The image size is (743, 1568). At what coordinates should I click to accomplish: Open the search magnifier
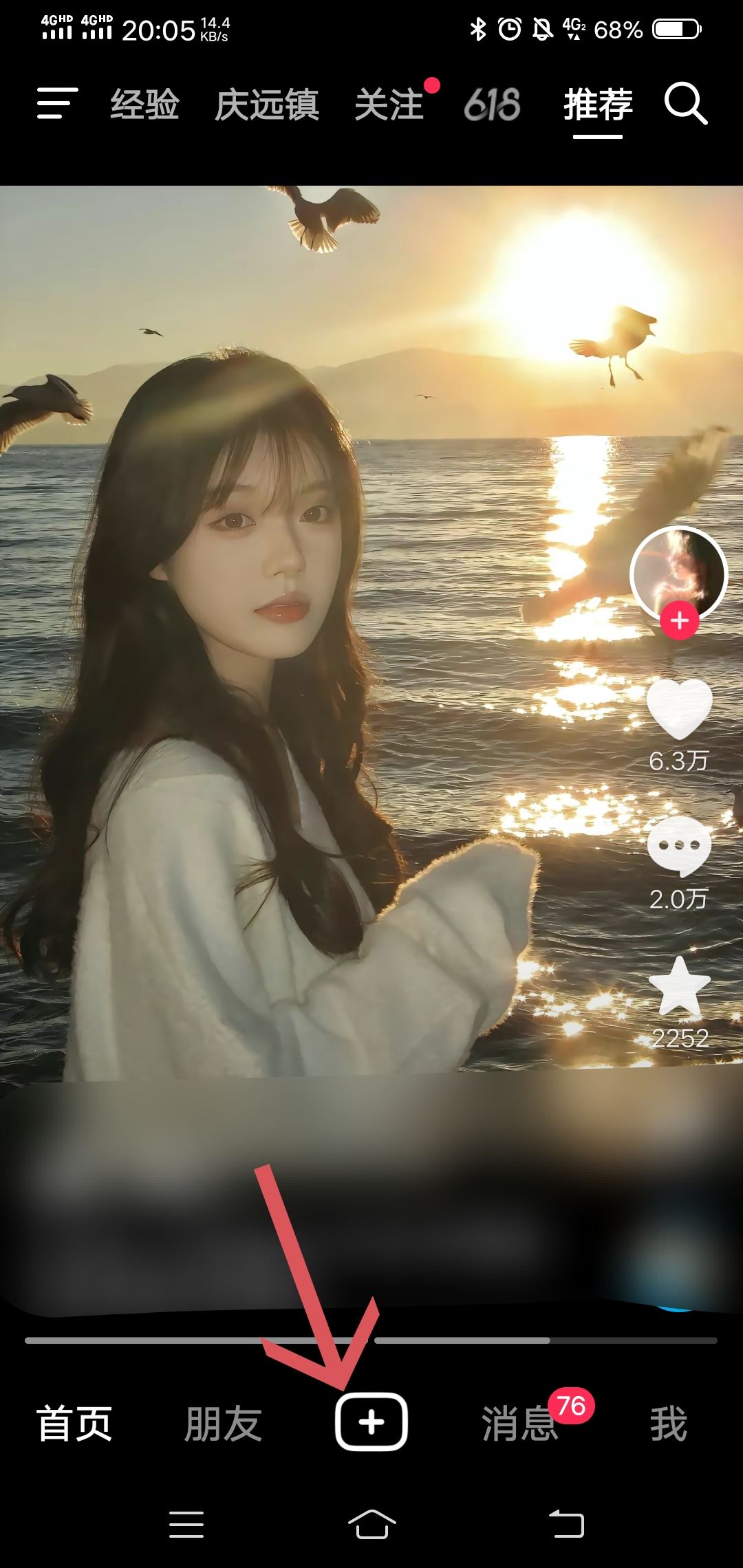685,105
